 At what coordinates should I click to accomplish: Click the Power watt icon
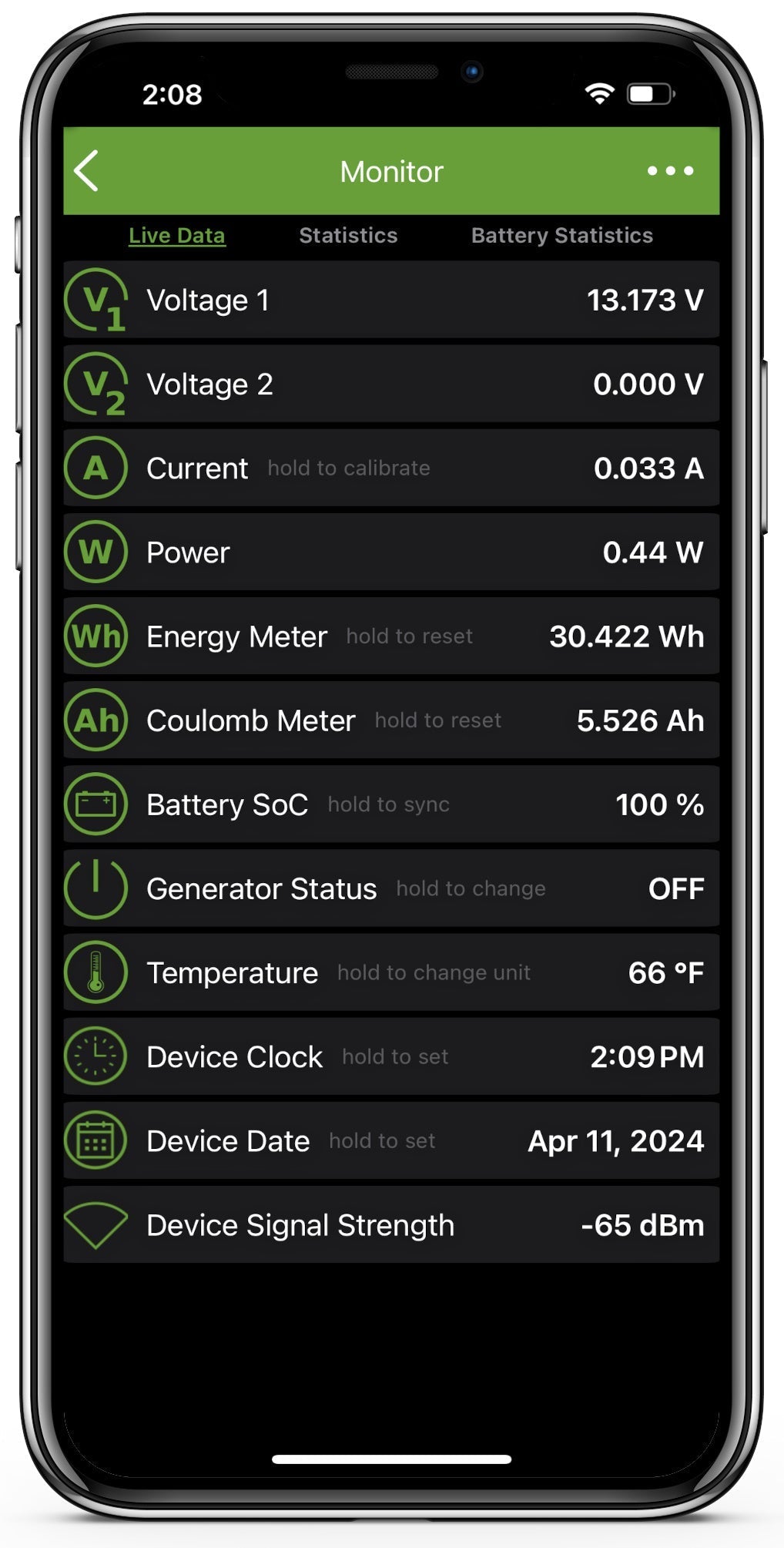click(96, 552)
